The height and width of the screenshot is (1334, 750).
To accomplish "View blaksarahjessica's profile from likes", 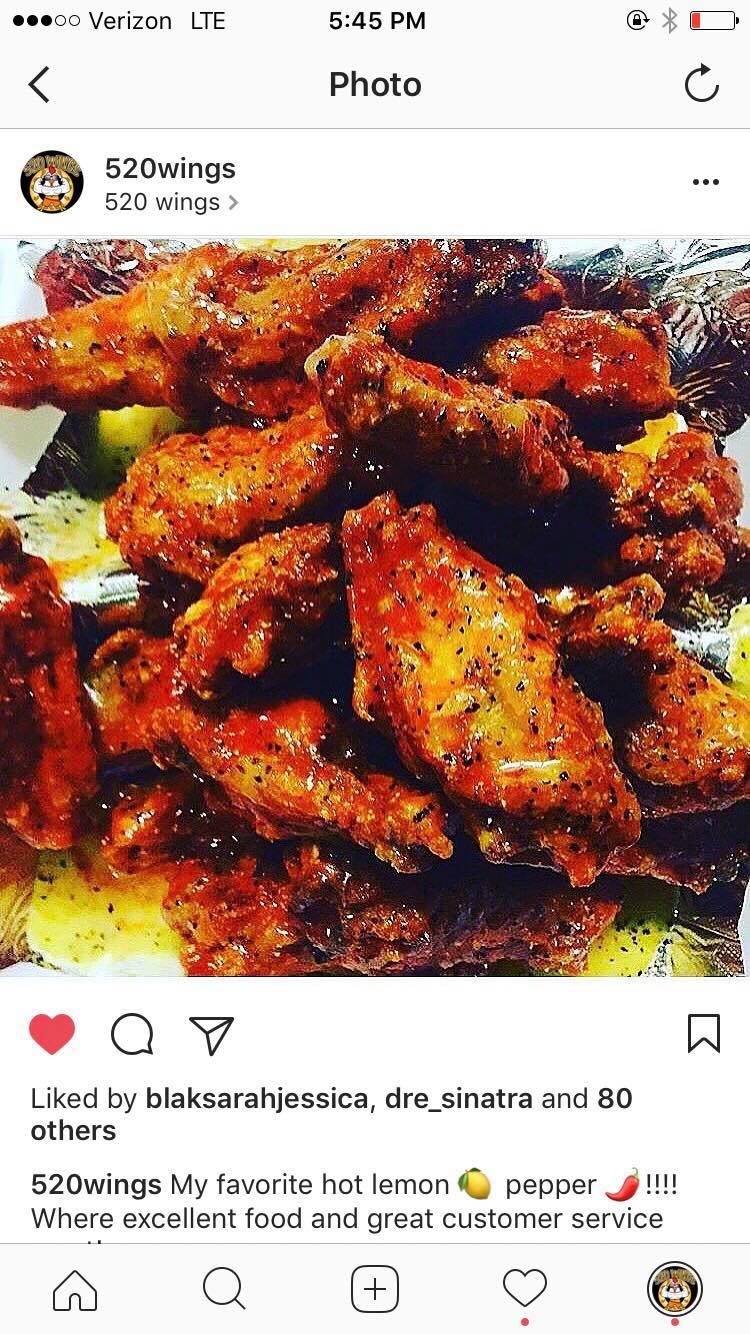I will (x=256, y=1098).
